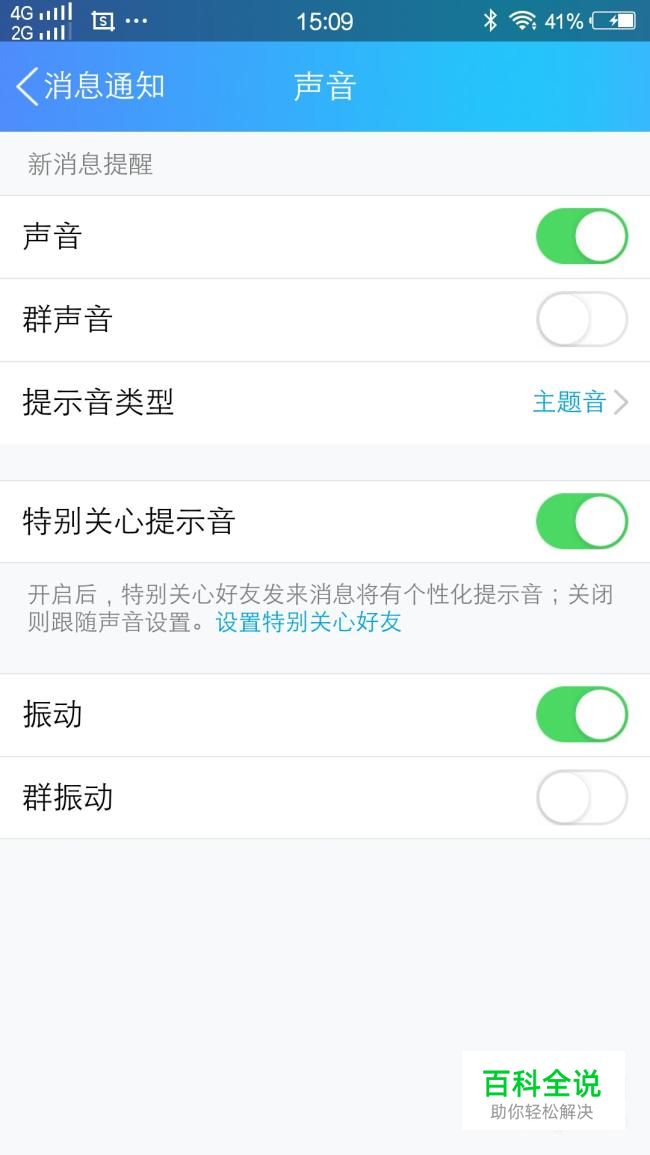This screenshot has height=1155, width=650.
Task: Enable the 群声音 switch
Action: (581, 320)
